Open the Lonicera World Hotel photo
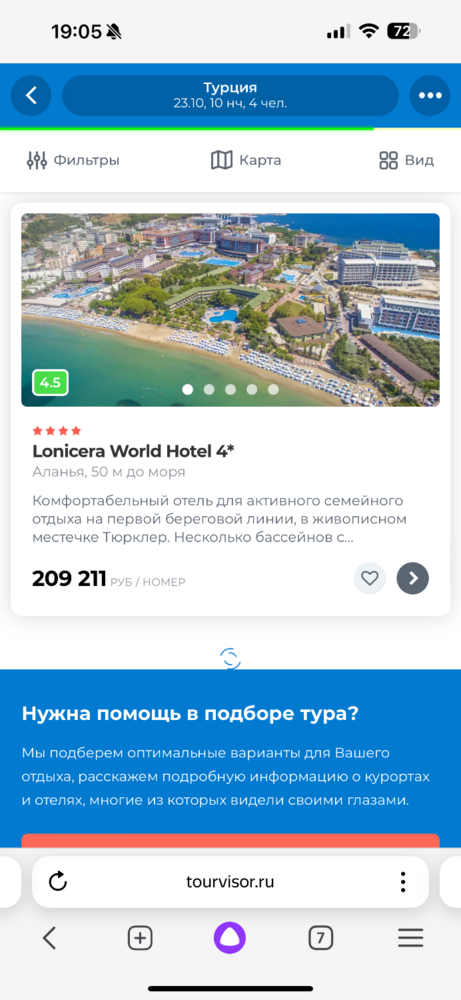This screenshot has width=461, height=1000. click(x=230, y=310)
